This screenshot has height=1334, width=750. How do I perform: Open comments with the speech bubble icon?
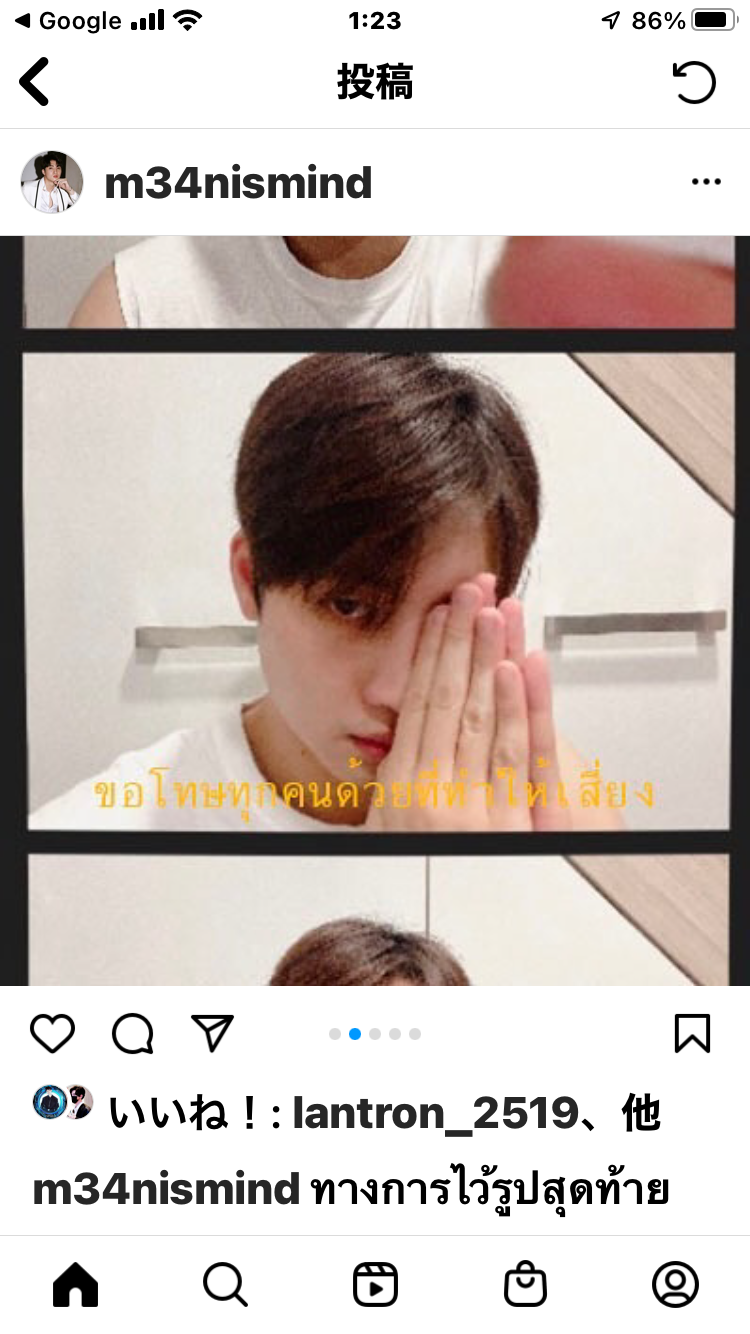pyautogui.click(x=132, y=1033)
